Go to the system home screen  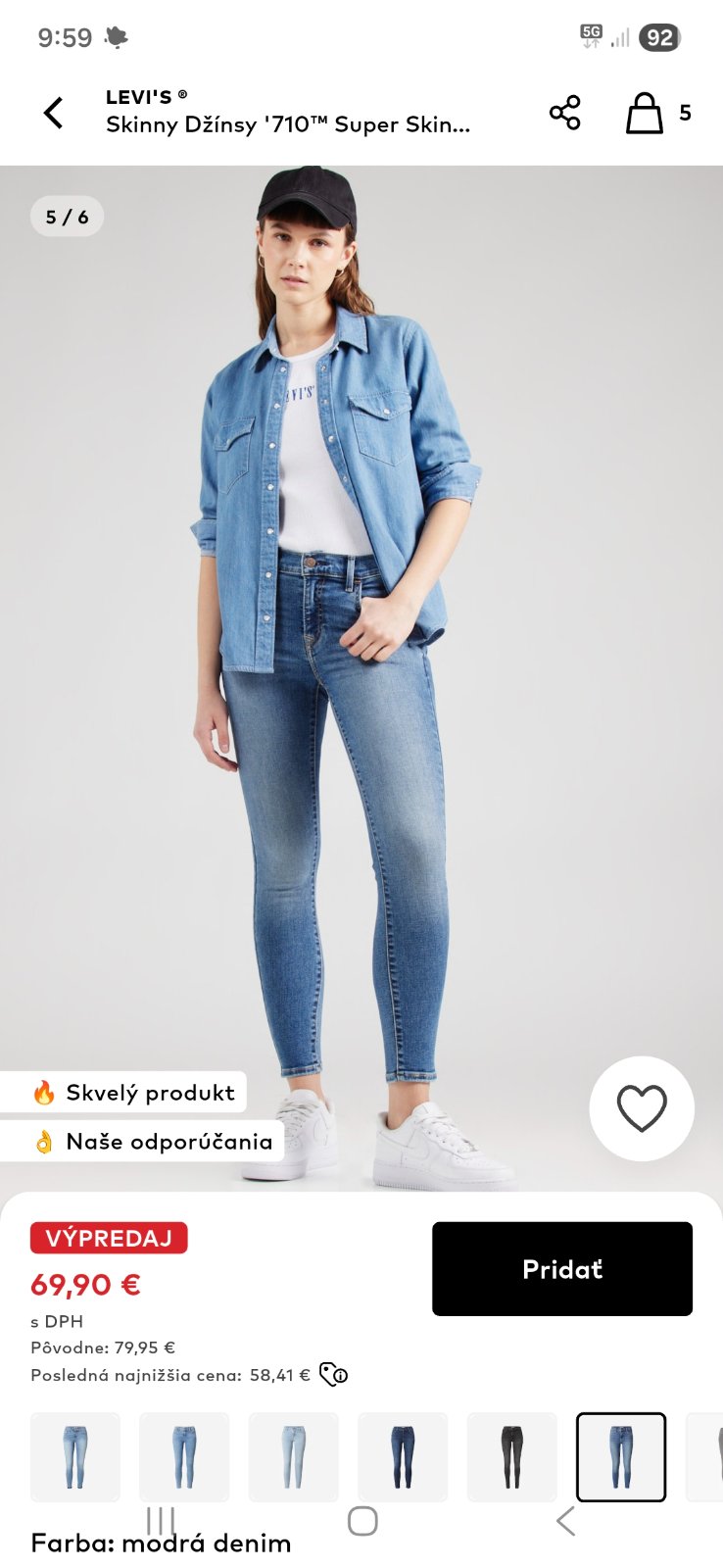pos(362,1521)
